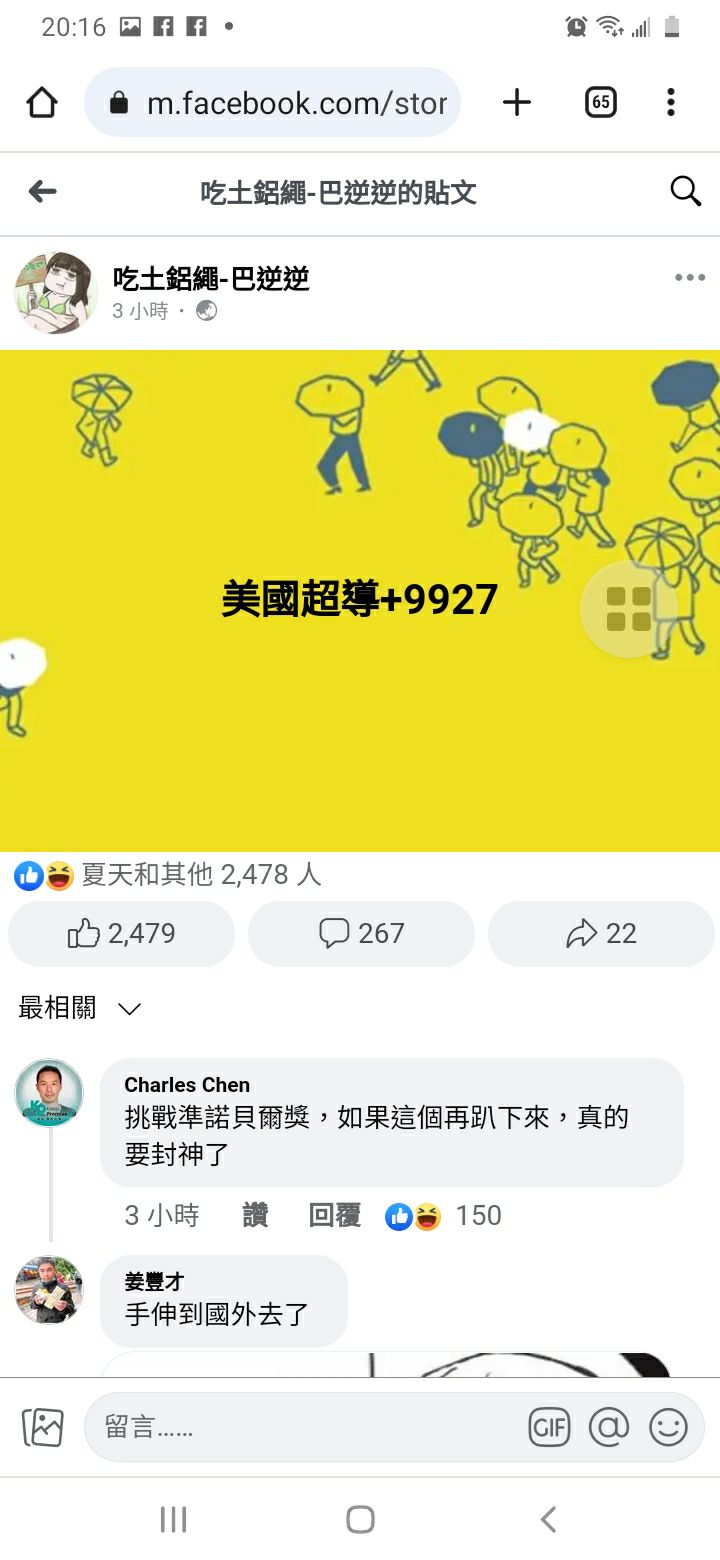Open the emoji picker in the comment box
720x1560 pixels.
tap(668, 1427)
